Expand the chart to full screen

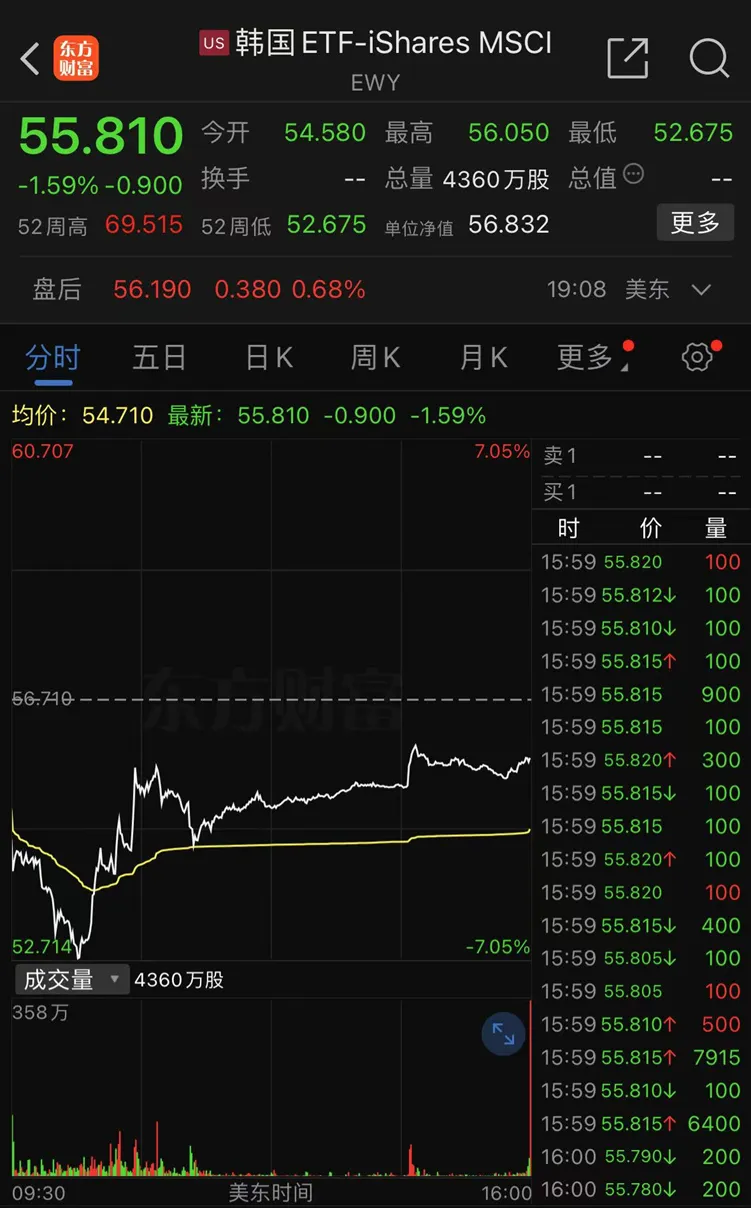503,1035
